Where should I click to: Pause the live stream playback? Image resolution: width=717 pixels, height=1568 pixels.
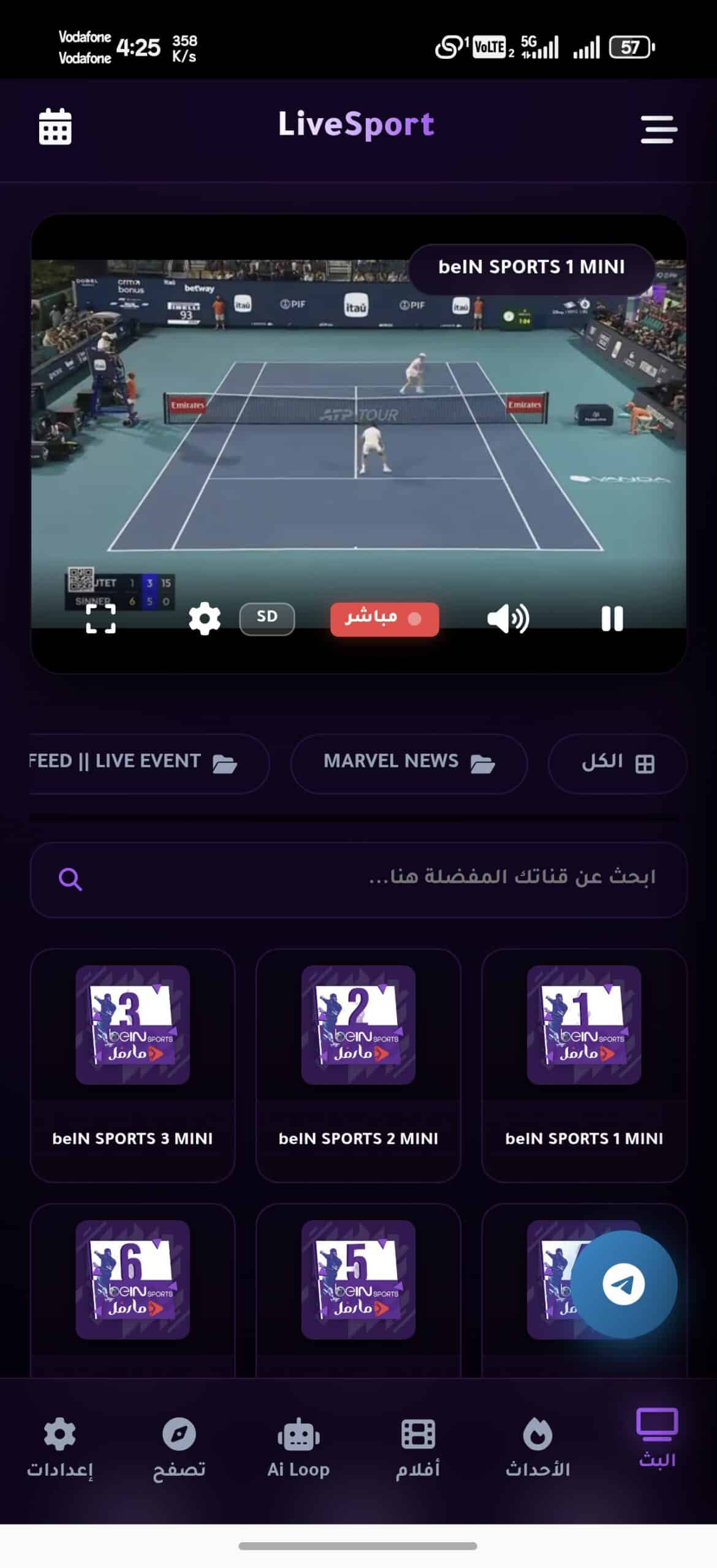[610, 620]
